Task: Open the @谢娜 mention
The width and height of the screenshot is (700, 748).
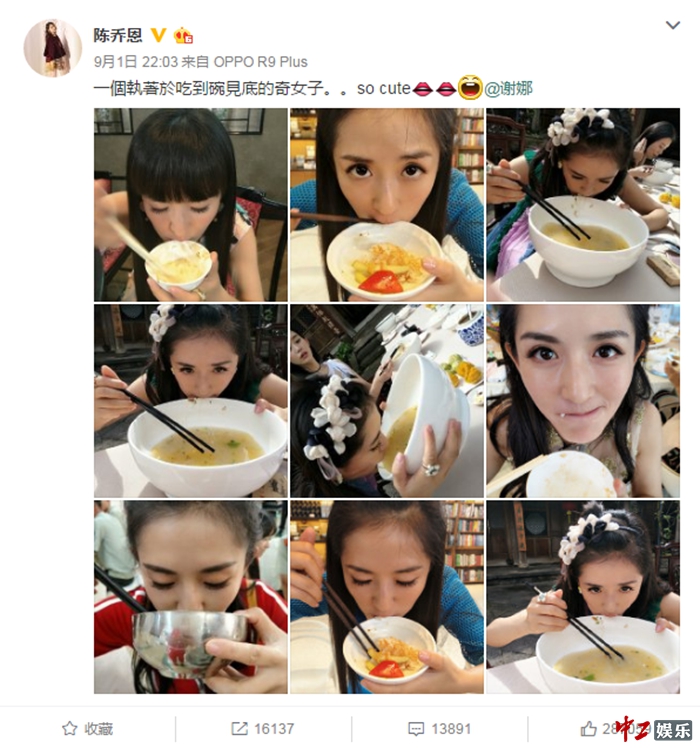Action: pyautogui.click(x=508, y=89)
